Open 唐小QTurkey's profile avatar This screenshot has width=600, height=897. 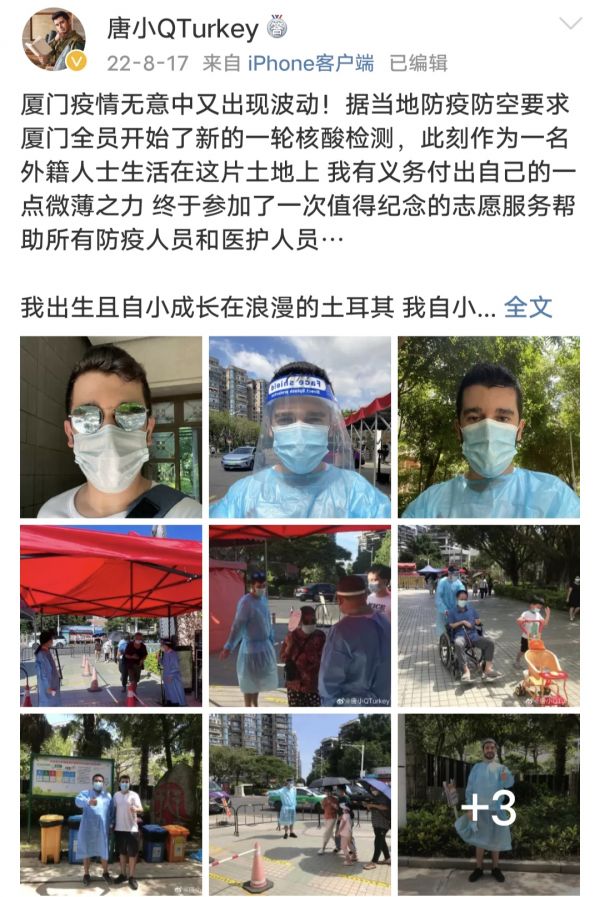(53, 40)
